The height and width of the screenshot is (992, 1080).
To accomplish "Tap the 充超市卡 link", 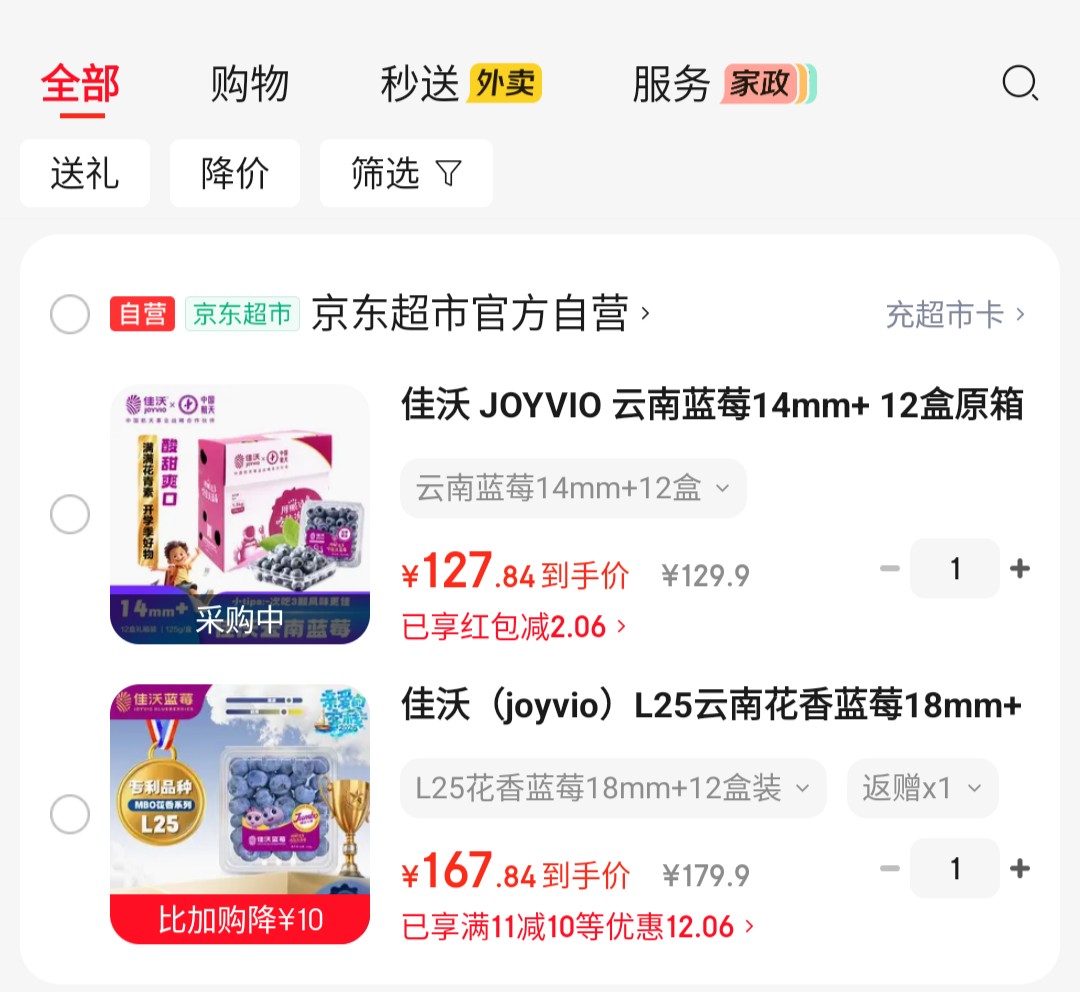I will tap(955, 315).
